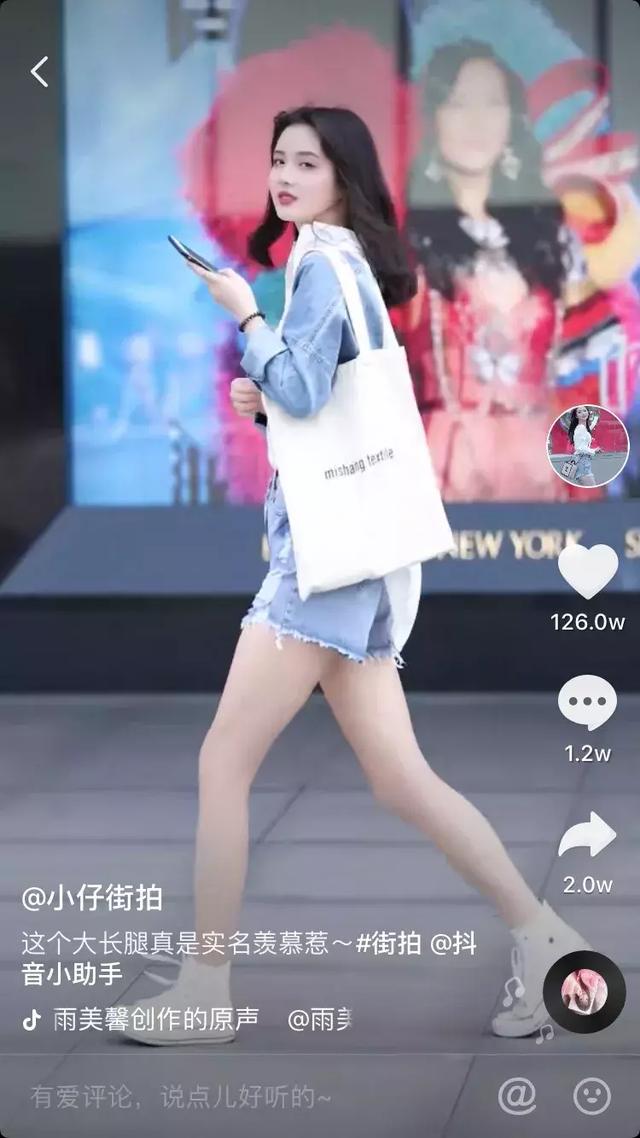Open the 雨美馨创作的原声 sound page
Screen dimensions: 640x1138
(x=155, y=1019)
